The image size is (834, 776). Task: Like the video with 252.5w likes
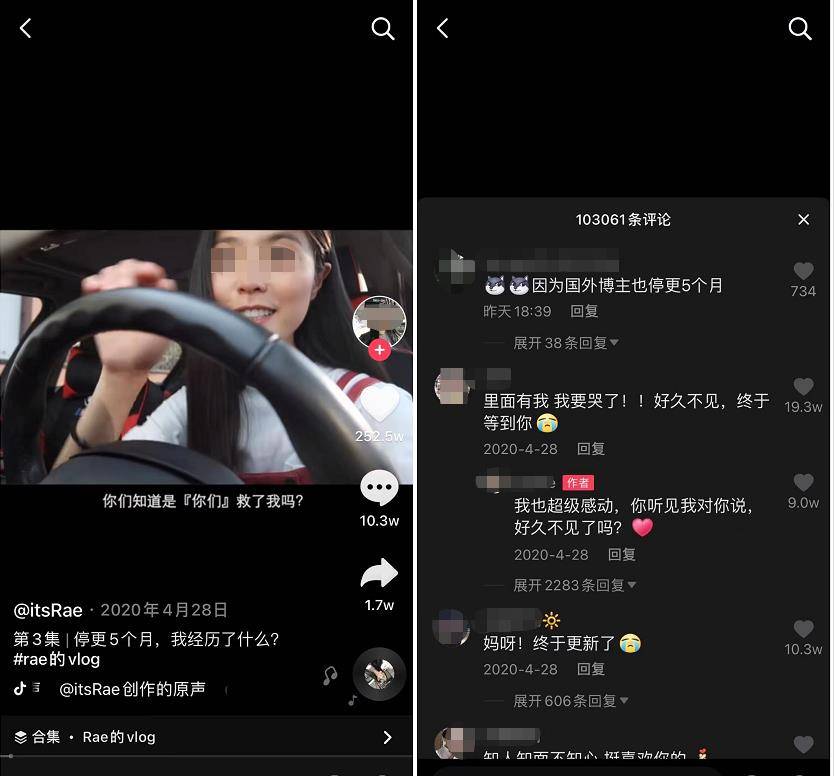(x=379, y=406)
